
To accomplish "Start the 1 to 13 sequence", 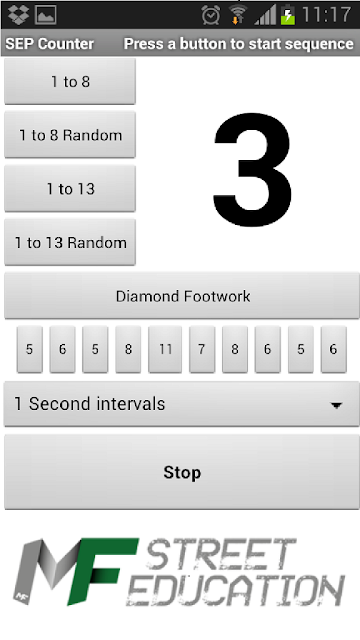I will [70, 189].
